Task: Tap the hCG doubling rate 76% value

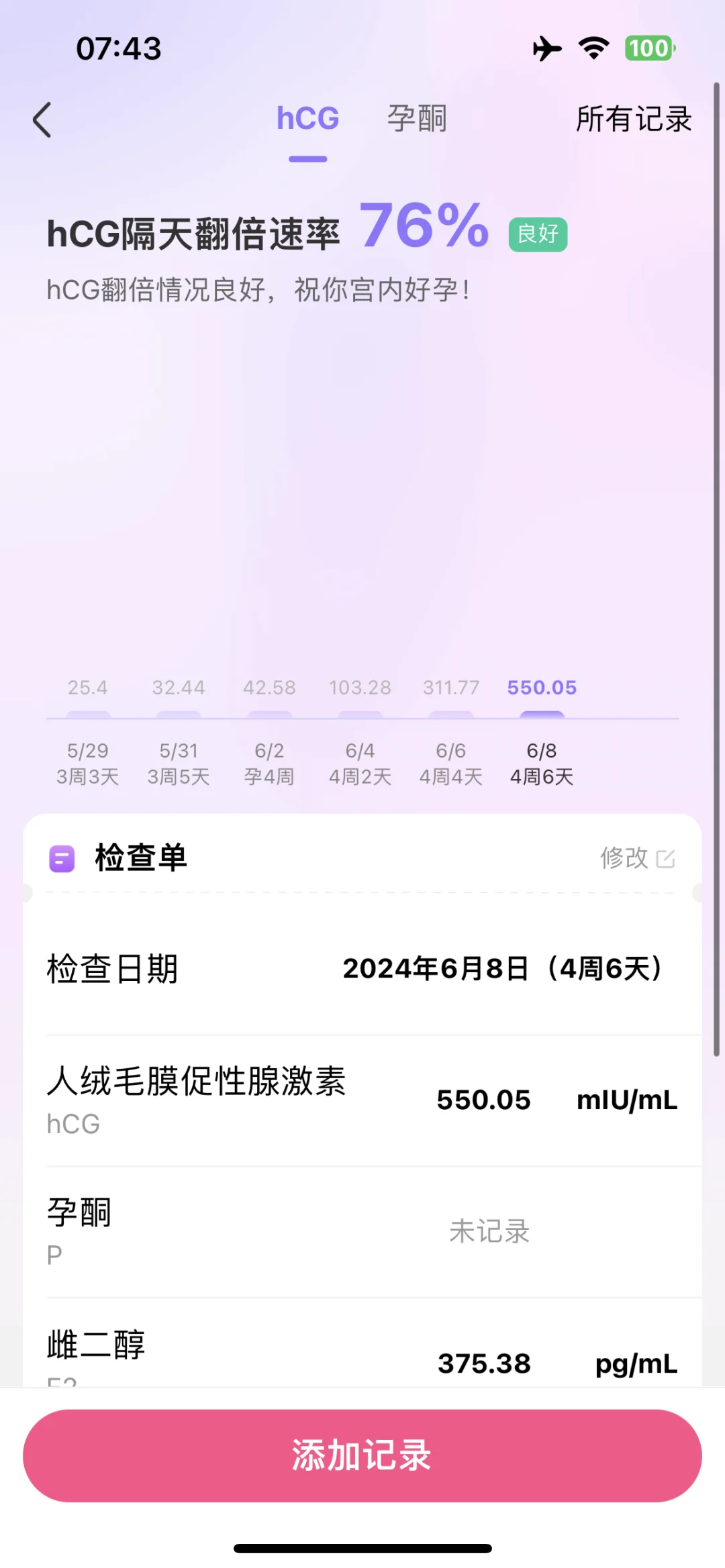Action: tap(426, 231)
